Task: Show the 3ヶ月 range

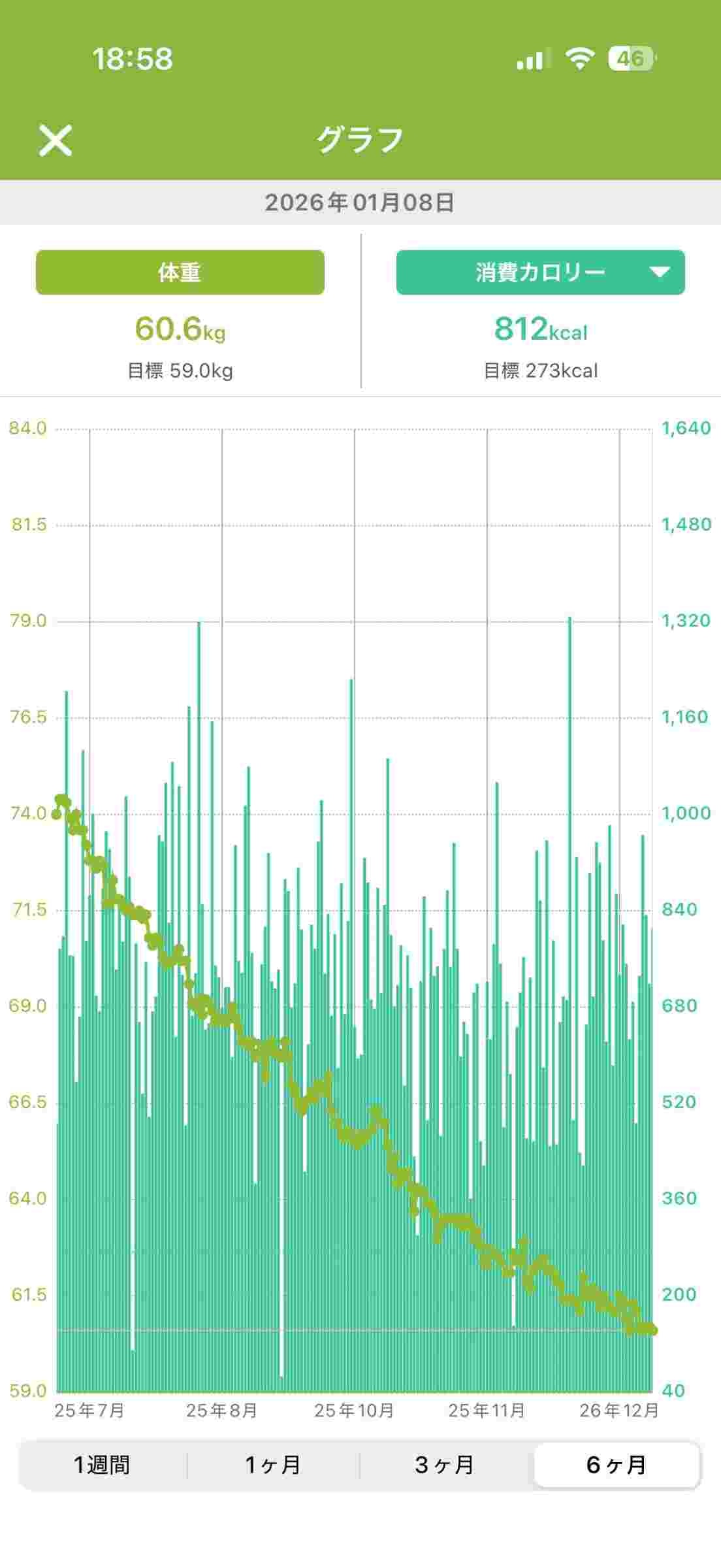Action: pos(445,1465)
